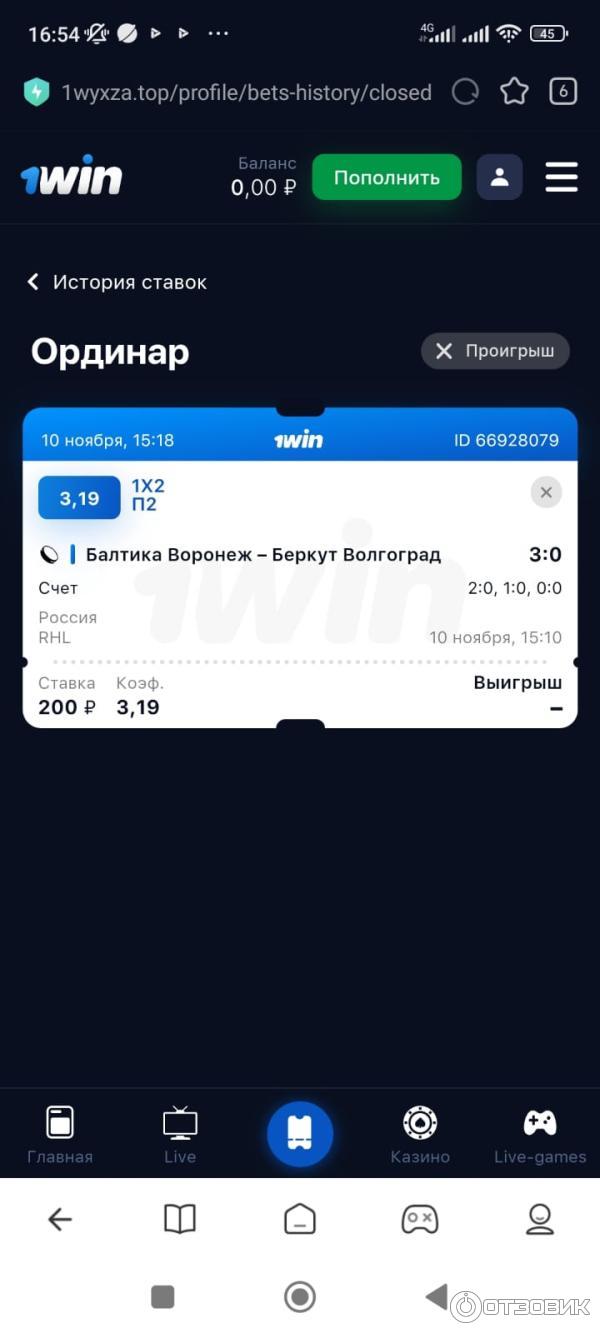Tap the browser back arrow
Screen dimensions: 600x1333
coord(60,1219)
